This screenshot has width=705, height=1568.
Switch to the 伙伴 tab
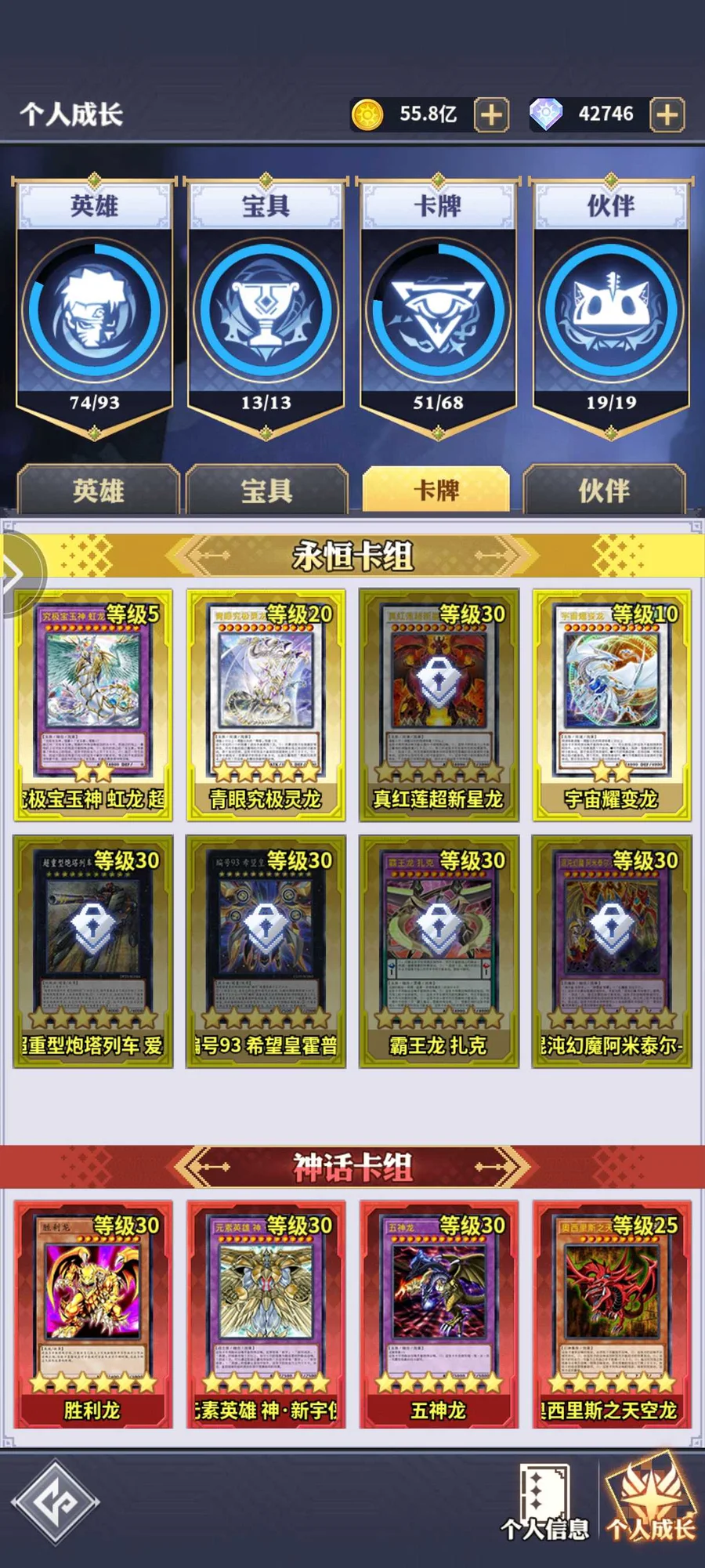click(604, 491)
